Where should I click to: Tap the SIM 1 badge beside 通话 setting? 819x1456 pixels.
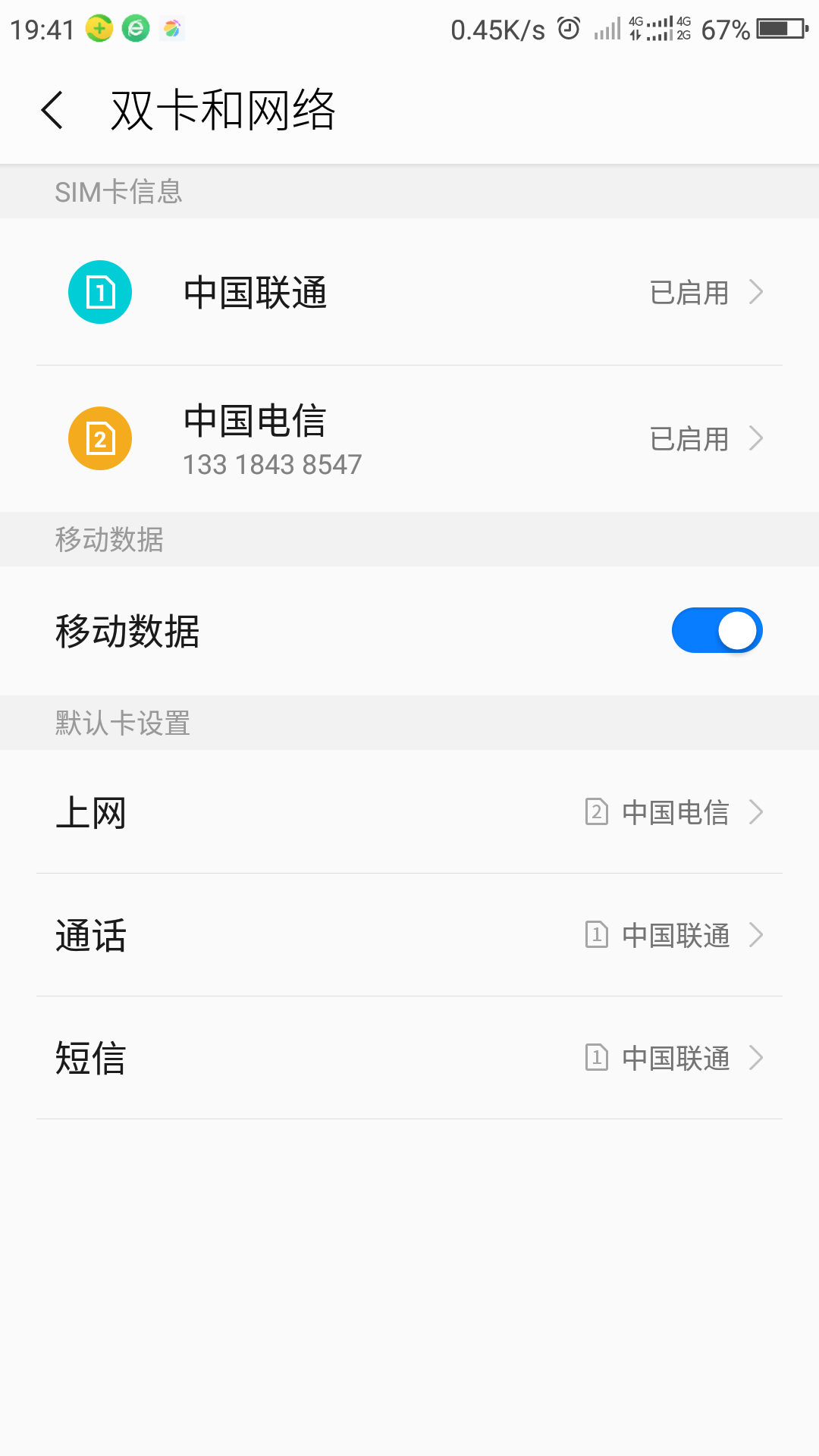(597, 935)
